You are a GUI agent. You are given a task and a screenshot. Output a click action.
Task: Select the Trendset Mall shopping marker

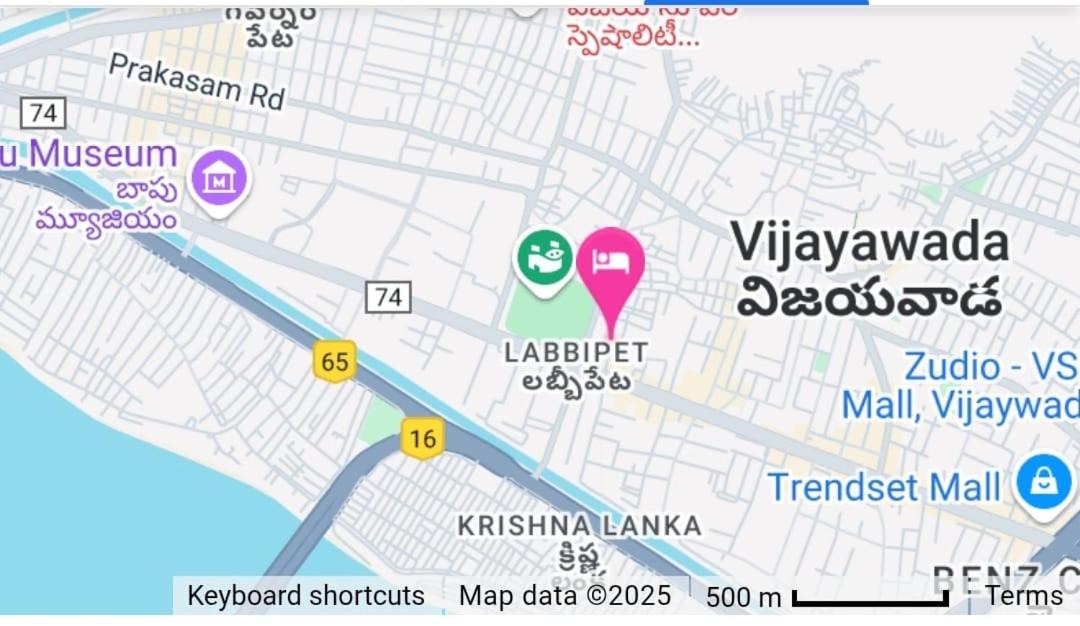tap(1044, 484)
